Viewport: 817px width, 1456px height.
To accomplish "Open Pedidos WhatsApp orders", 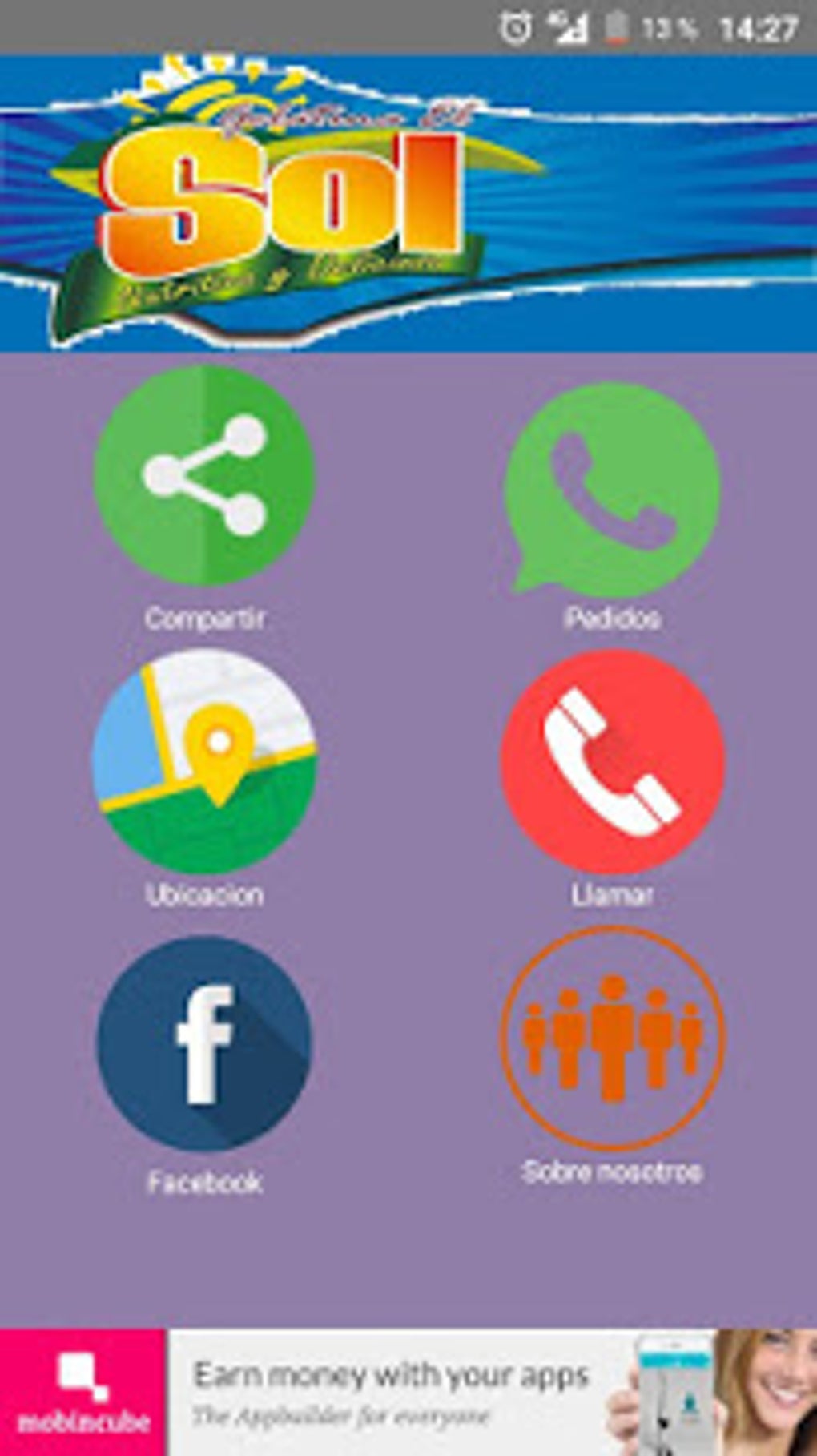I will 612,489.
